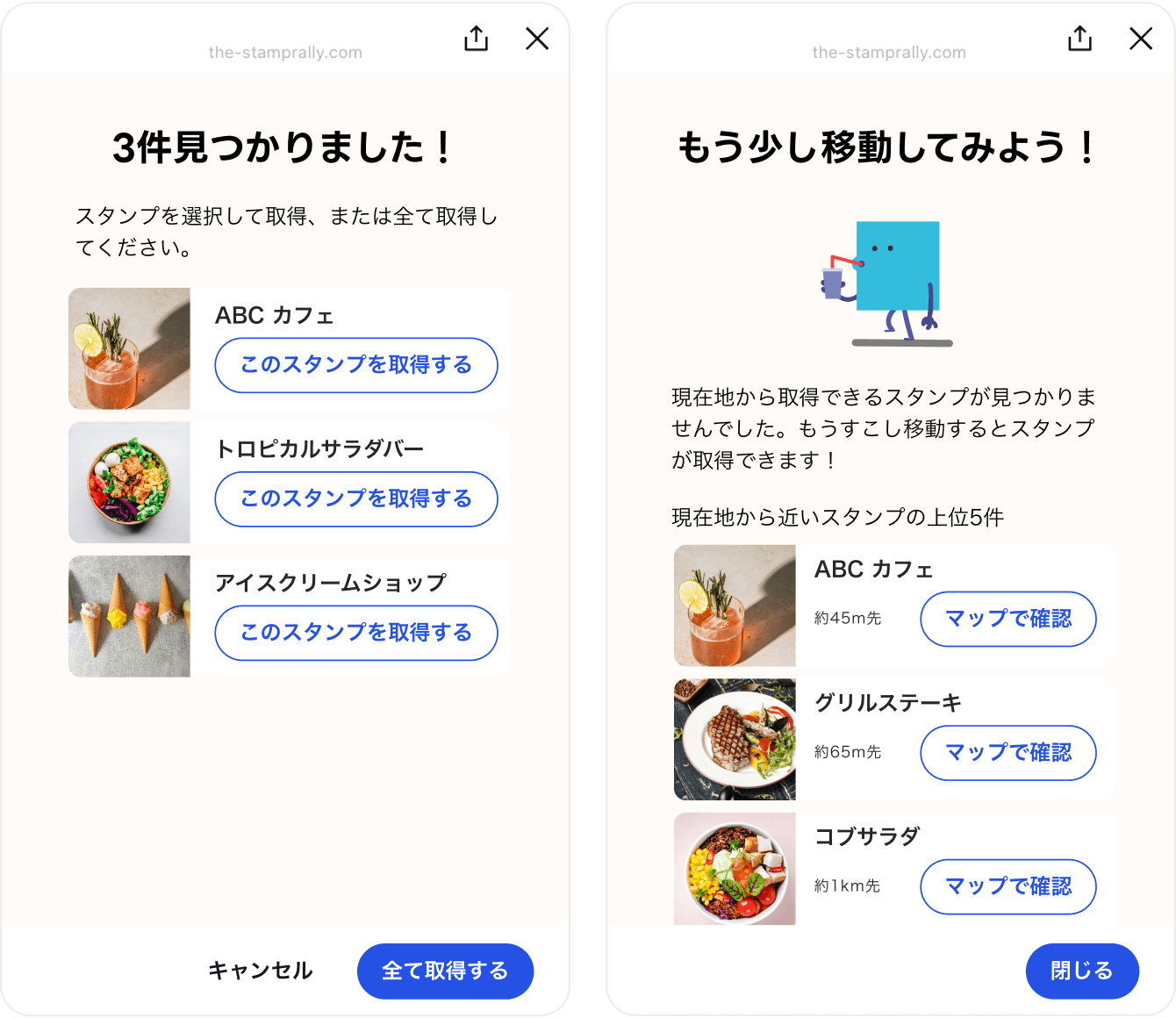
Task: Close the 3件見つかりました page with X
Action: (537, 39)
